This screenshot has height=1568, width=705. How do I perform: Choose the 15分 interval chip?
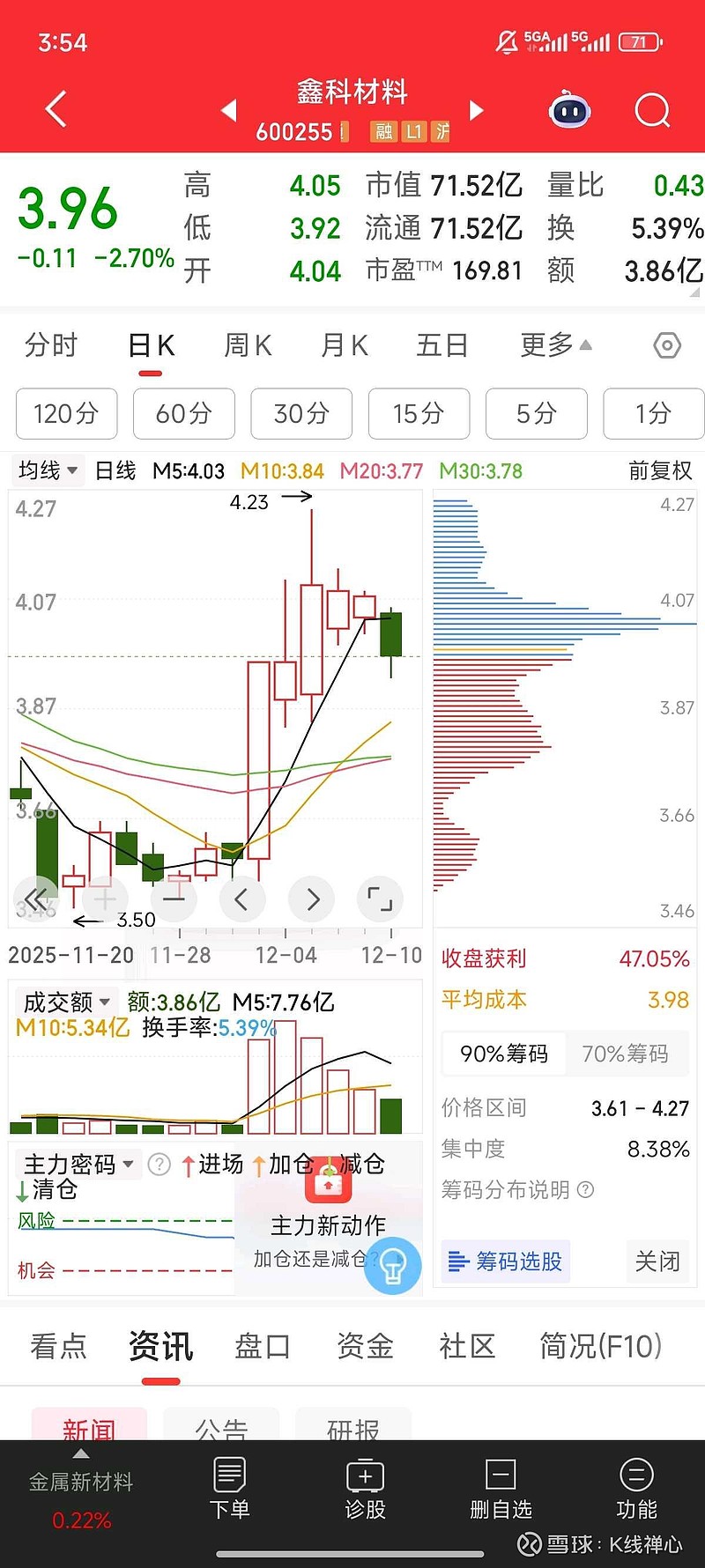[419, 413]
